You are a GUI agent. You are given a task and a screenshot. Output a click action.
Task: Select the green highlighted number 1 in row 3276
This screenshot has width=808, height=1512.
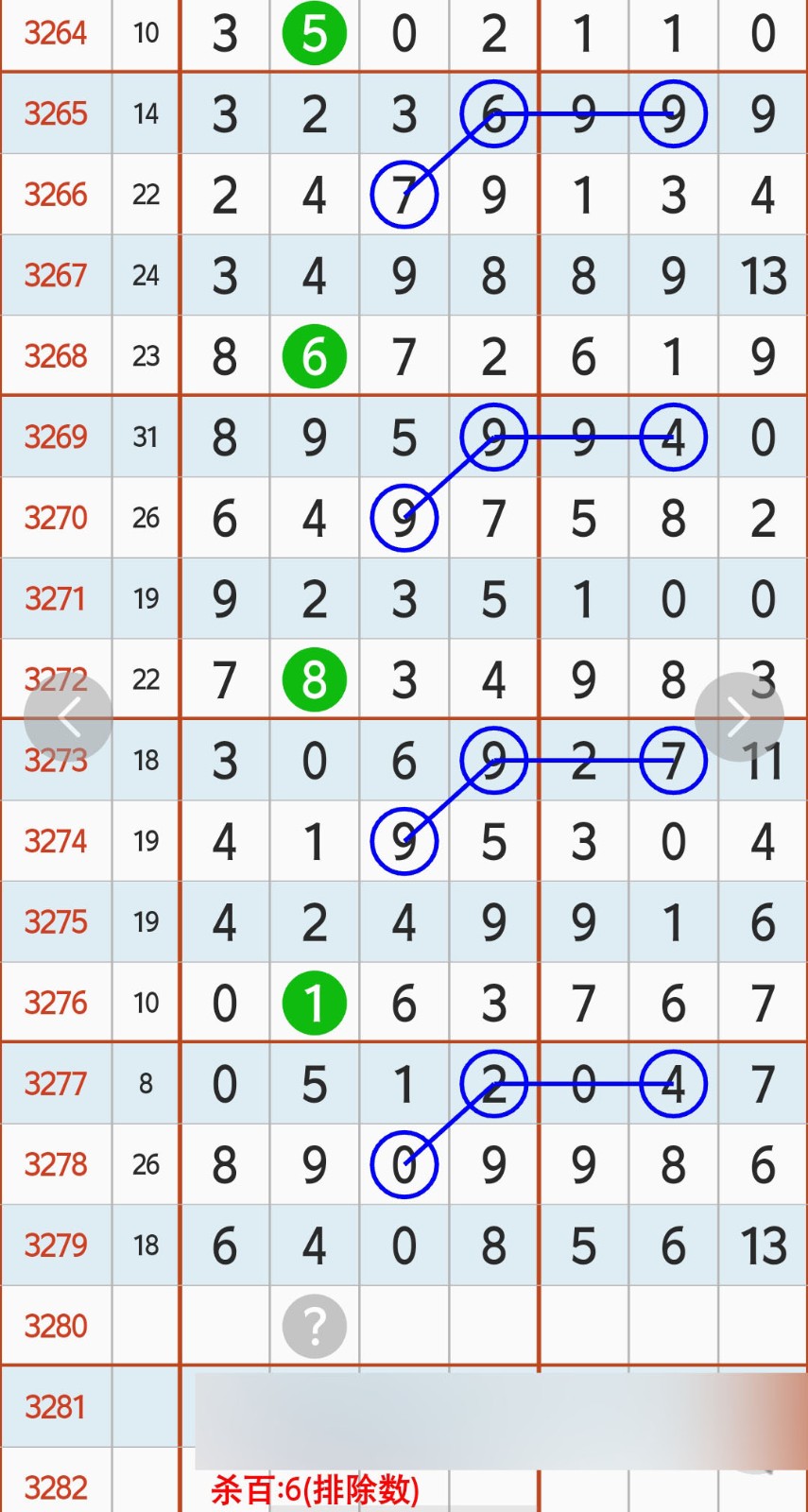coord(314,1003)
